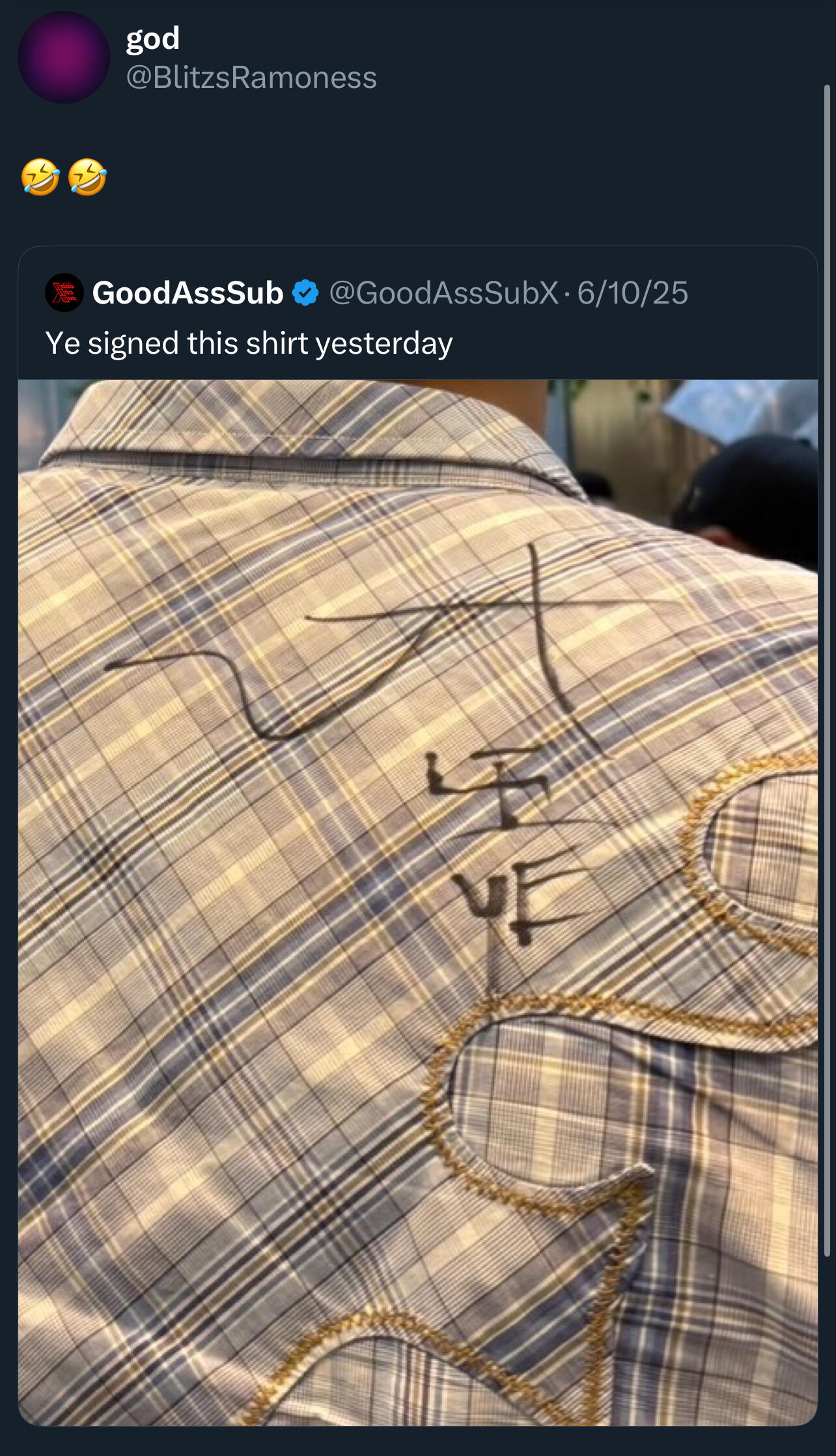Open god's profile avatar

63,57
